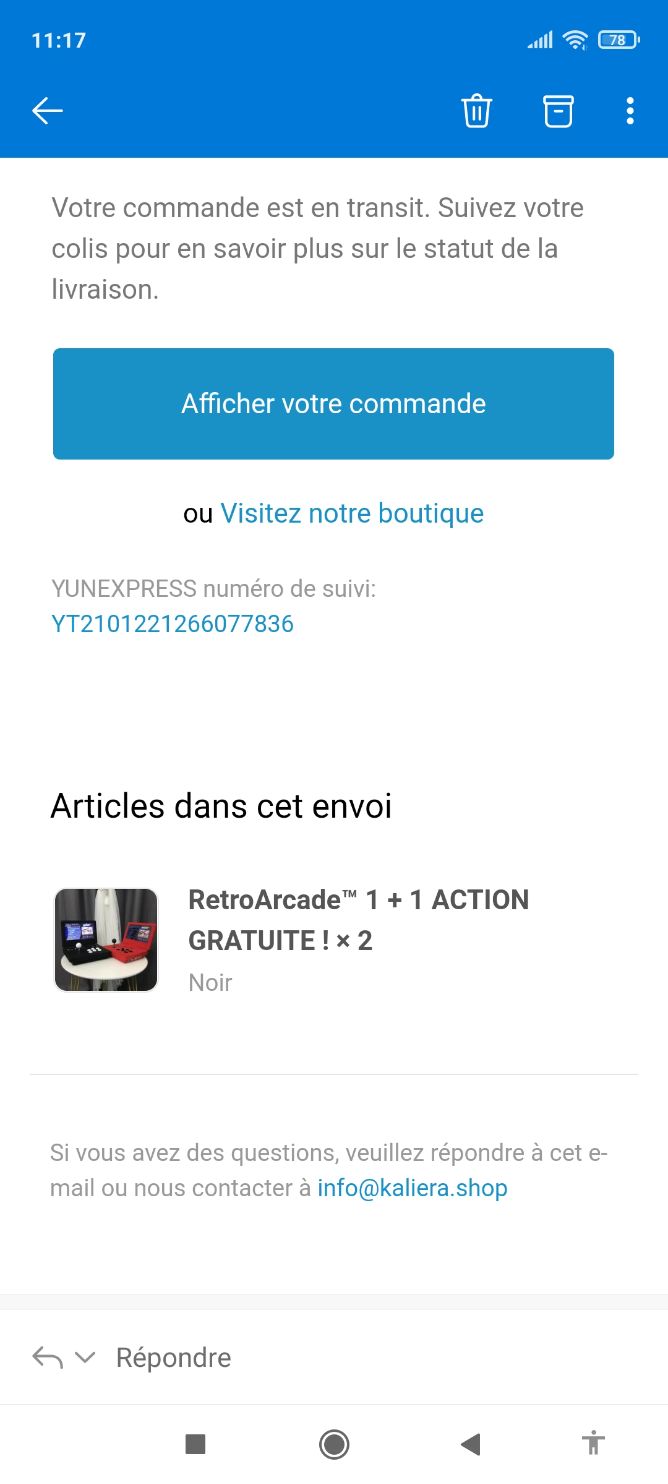
Task: Tap the Afficher votre commande button
Action: (333, 404)
